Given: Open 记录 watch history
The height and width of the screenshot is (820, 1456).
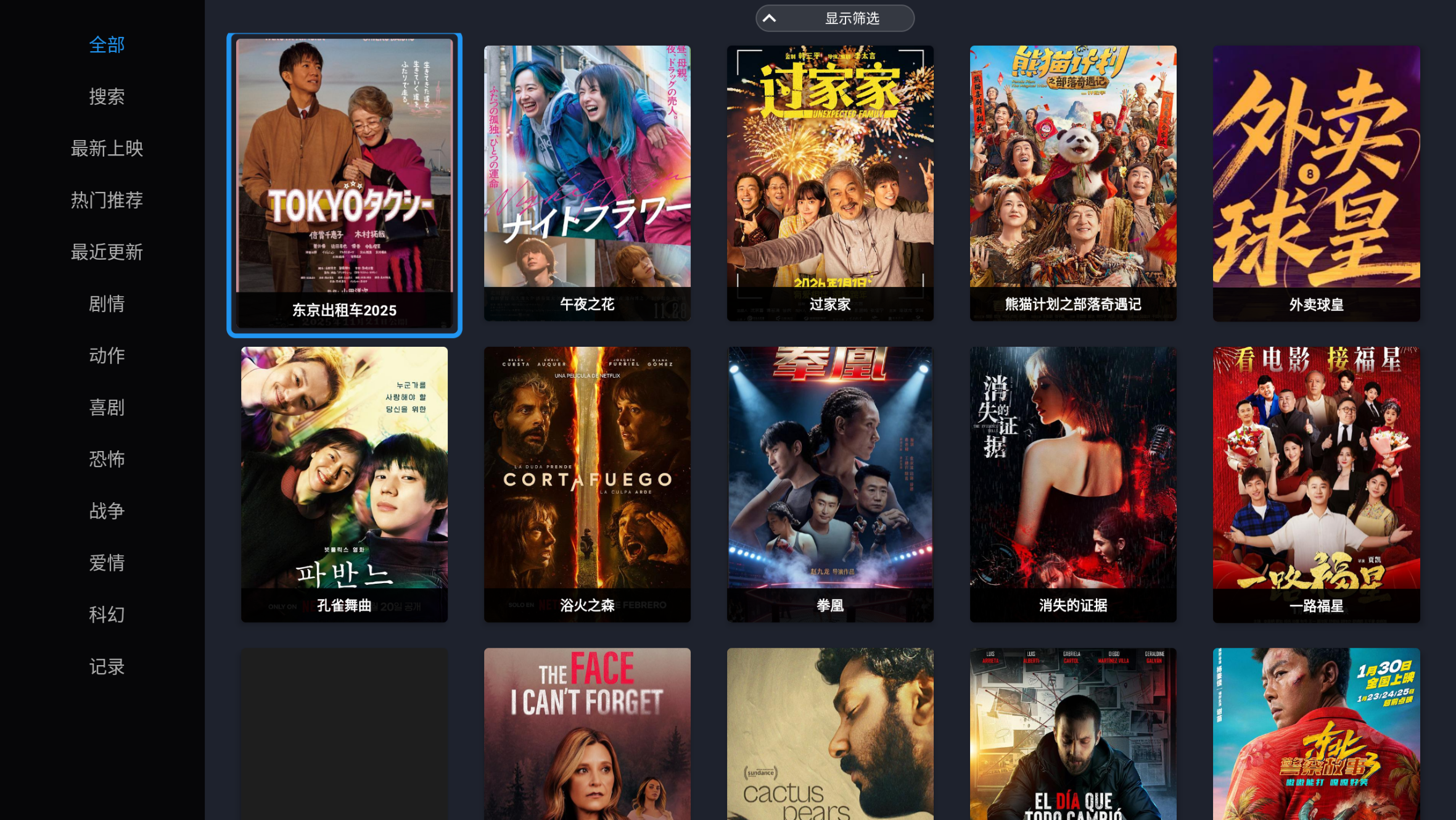Looking at the screenshot, I should [x=107, y=667].
